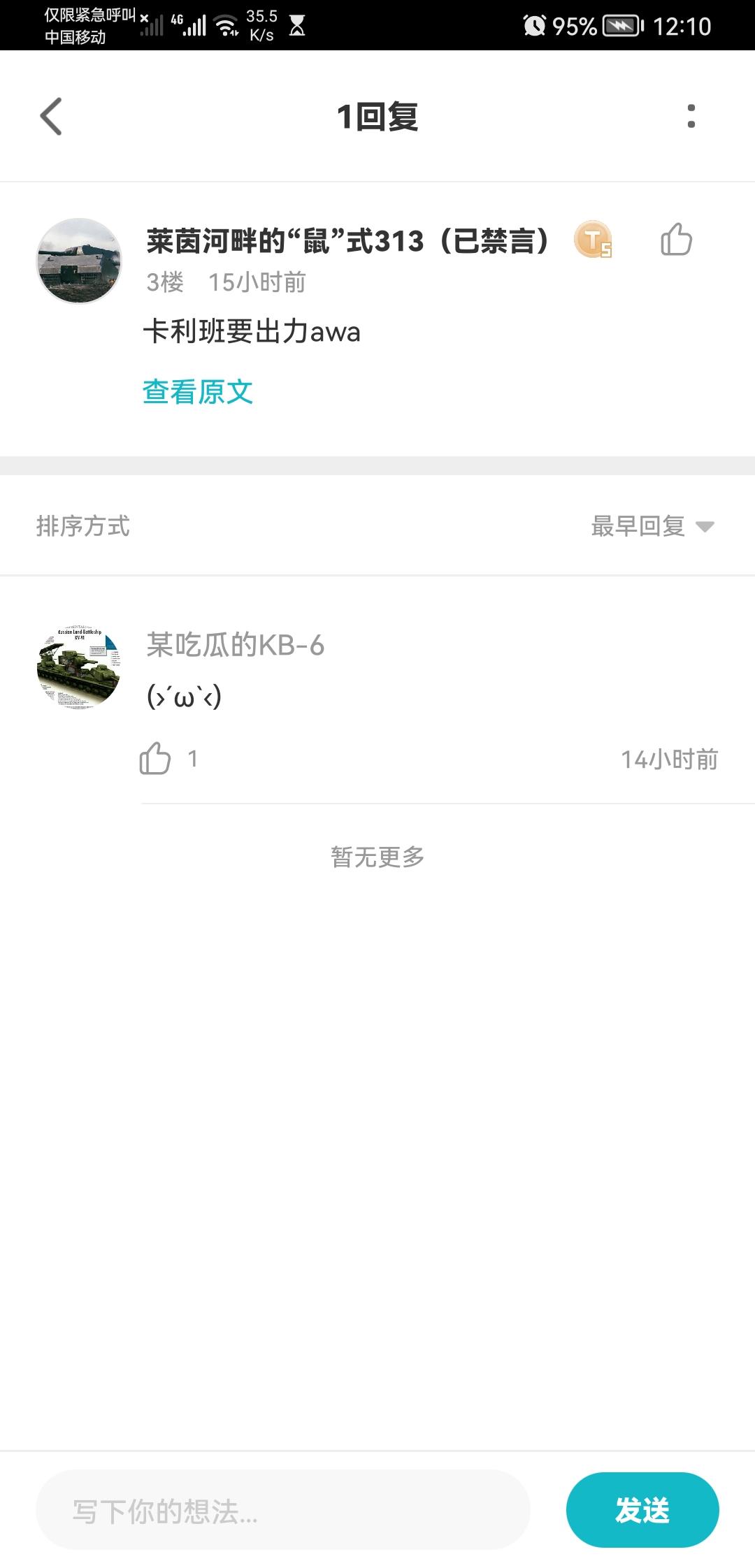This screenshot has width=755, height=1568.
Task: Tap the username 某吃瓜的KB-6
Action: pos(236,646)
